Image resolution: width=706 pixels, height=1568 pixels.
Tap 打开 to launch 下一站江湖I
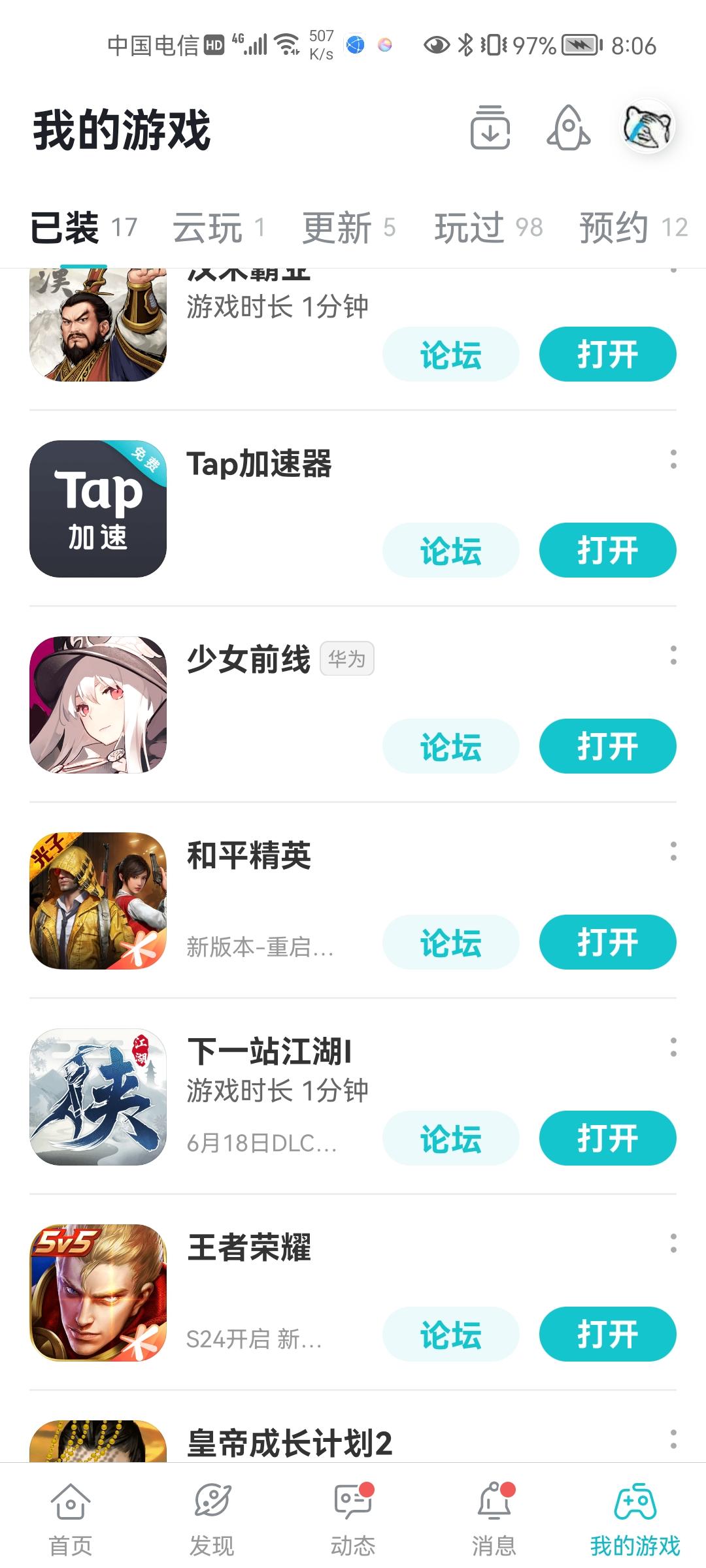(x=607, y=1137)
